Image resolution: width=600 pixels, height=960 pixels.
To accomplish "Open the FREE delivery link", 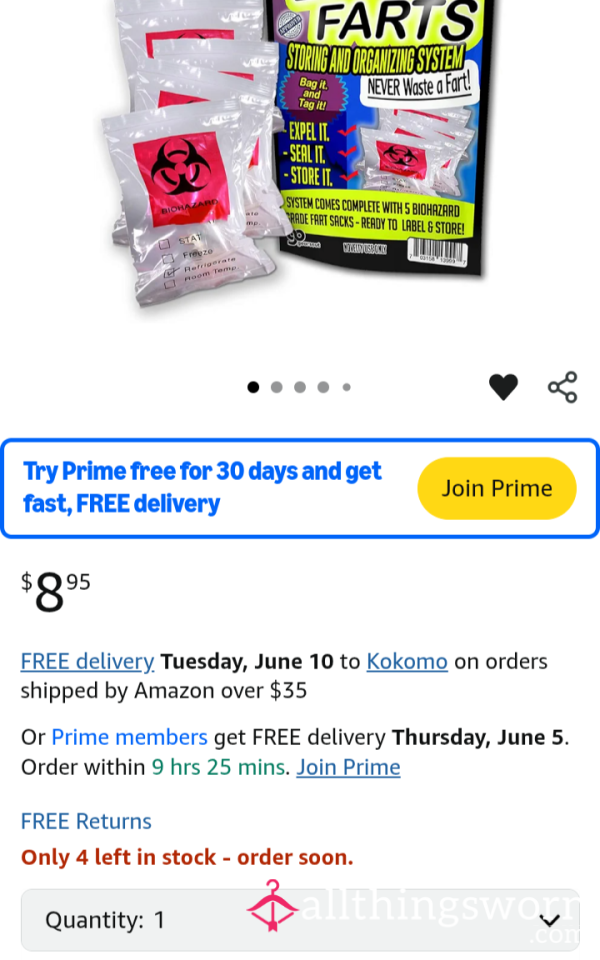I will tap(88, 661).
